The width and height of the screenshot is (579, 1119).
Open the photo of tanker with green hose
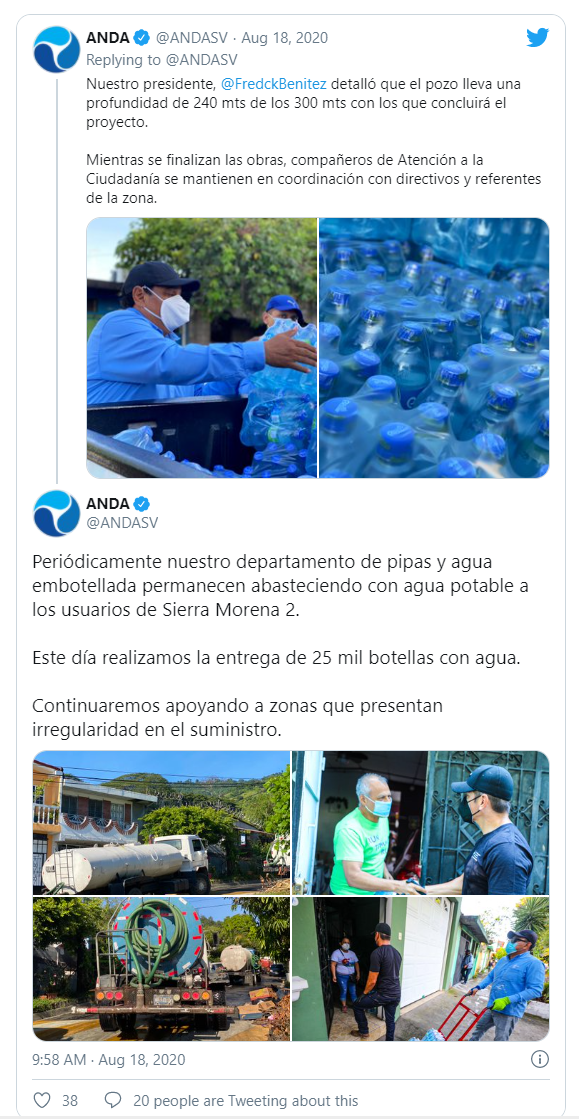[161, 968]
